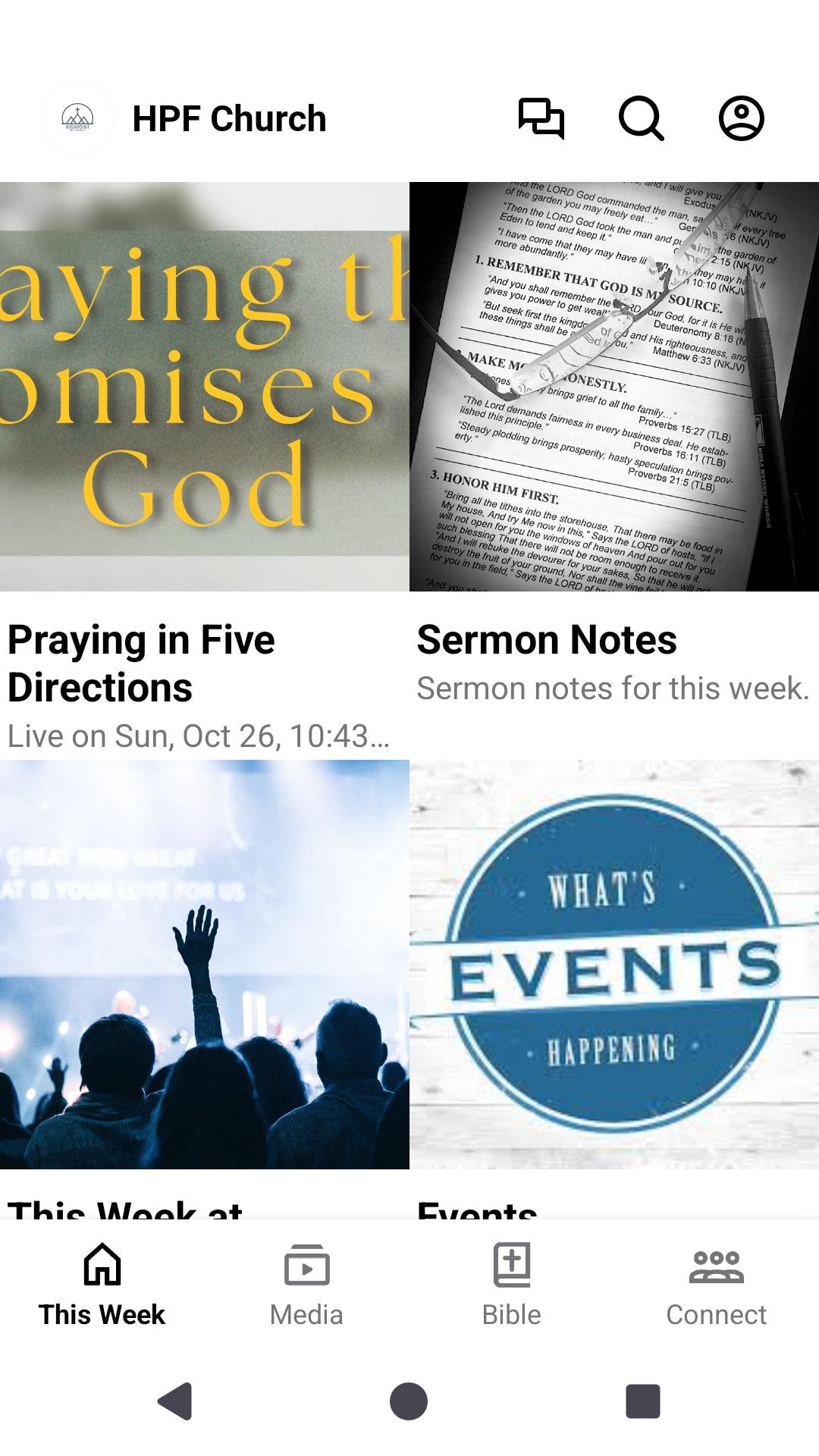The height and width of the screenshot is (1456, 819).
Task: Tap the system back button
Action: [x=175, y=1401]
